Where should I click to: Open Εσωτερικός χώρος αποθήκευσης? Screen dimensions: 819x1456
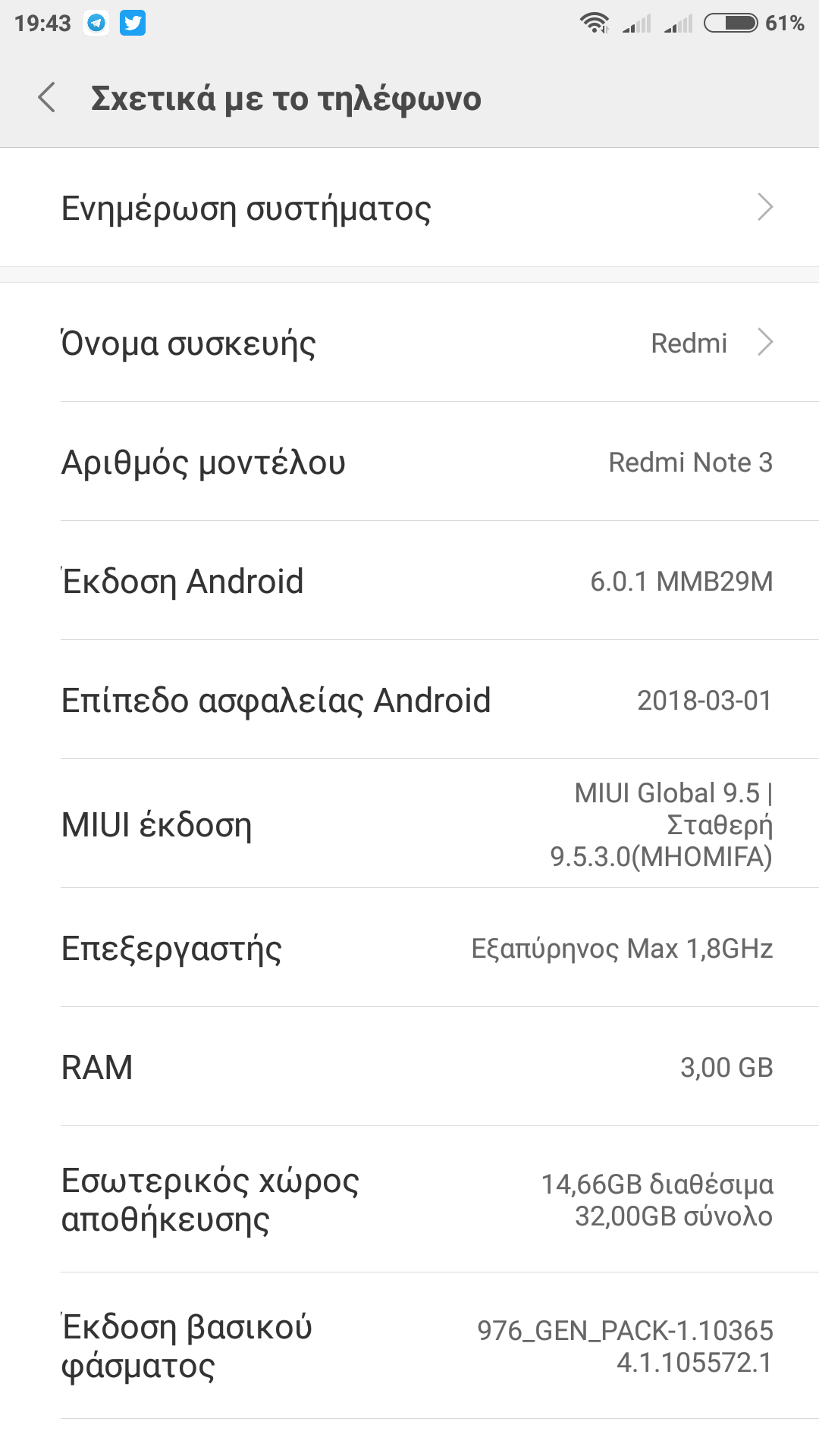[409, 1200]
